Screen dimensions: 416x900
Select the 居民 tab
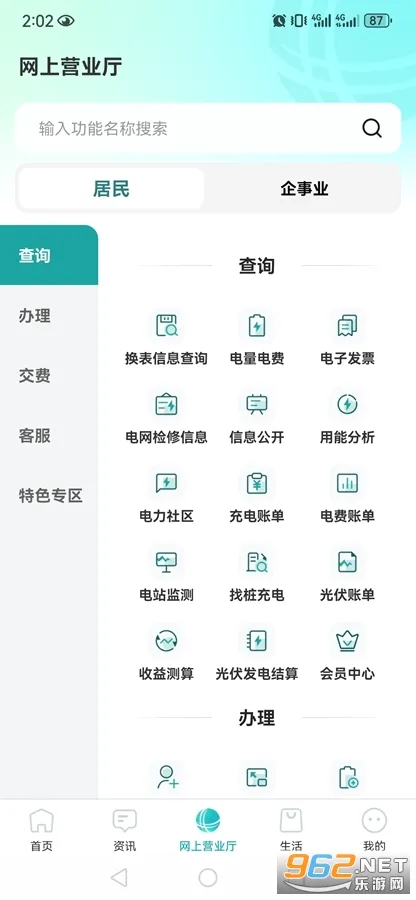(111, 189)
